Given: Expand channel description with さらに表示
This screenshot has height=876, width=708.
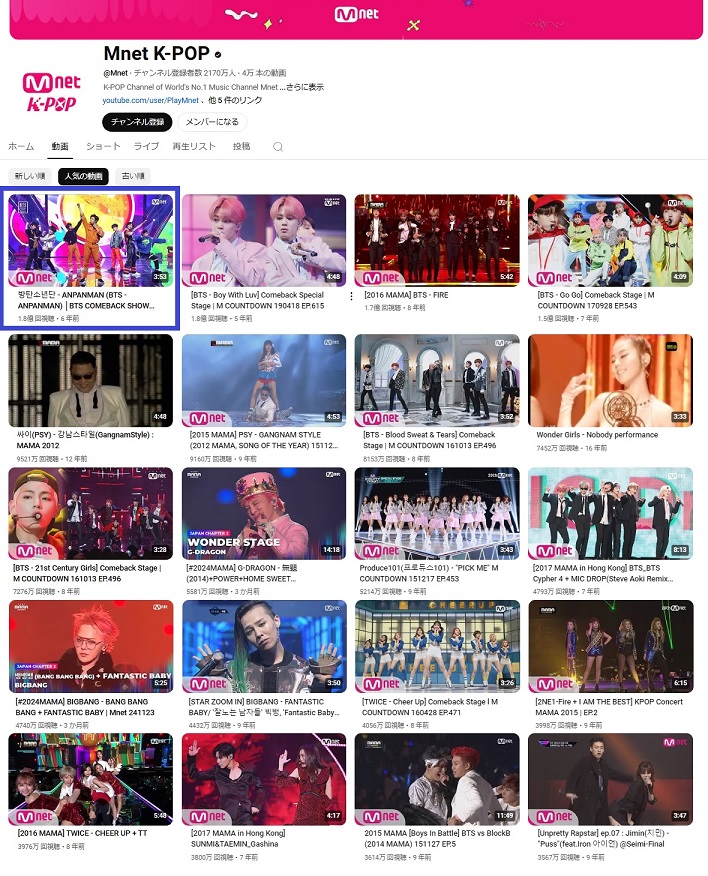Looking at the screenshot, I should pos(306,87).
